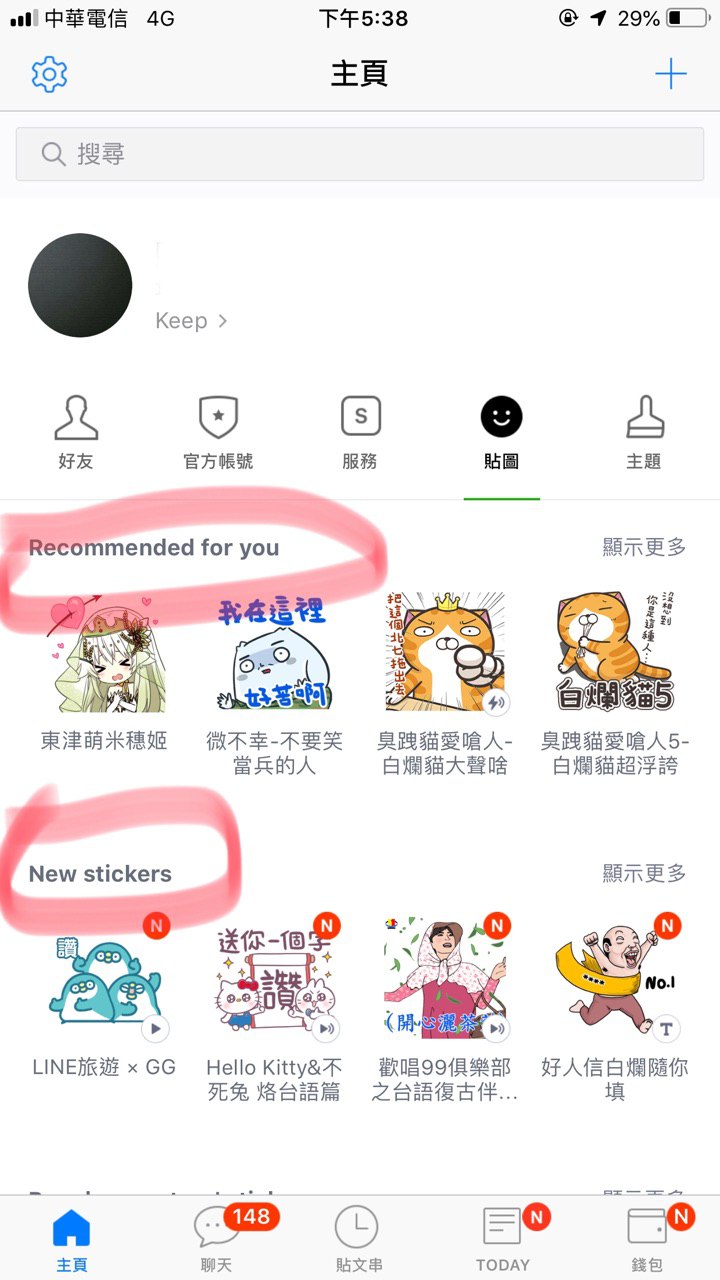
Task: Open the settings gear
Action: (49, 74)
